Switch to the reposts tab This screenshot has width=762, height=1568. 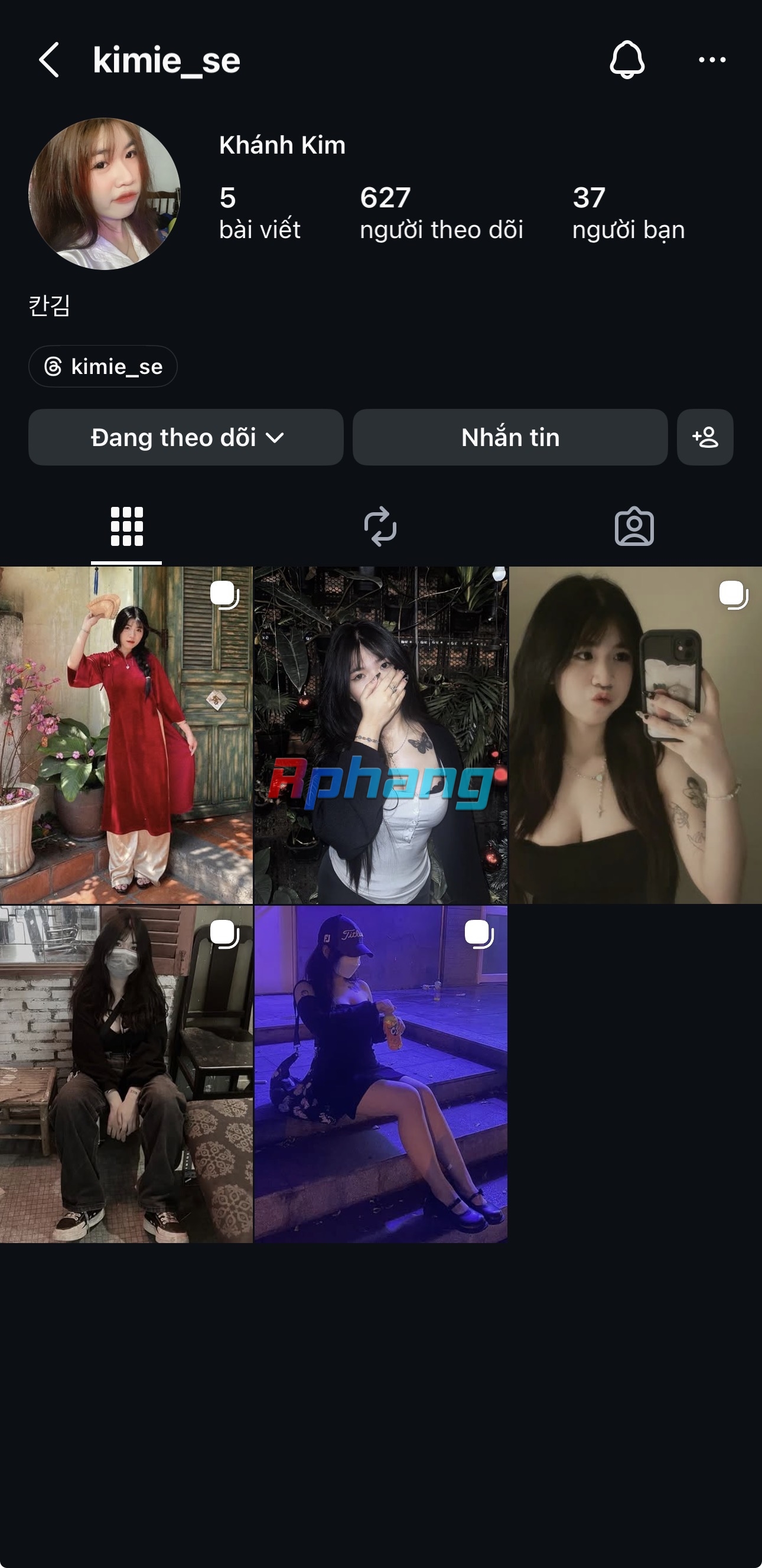pyautogui.click(x=380, y=526)
